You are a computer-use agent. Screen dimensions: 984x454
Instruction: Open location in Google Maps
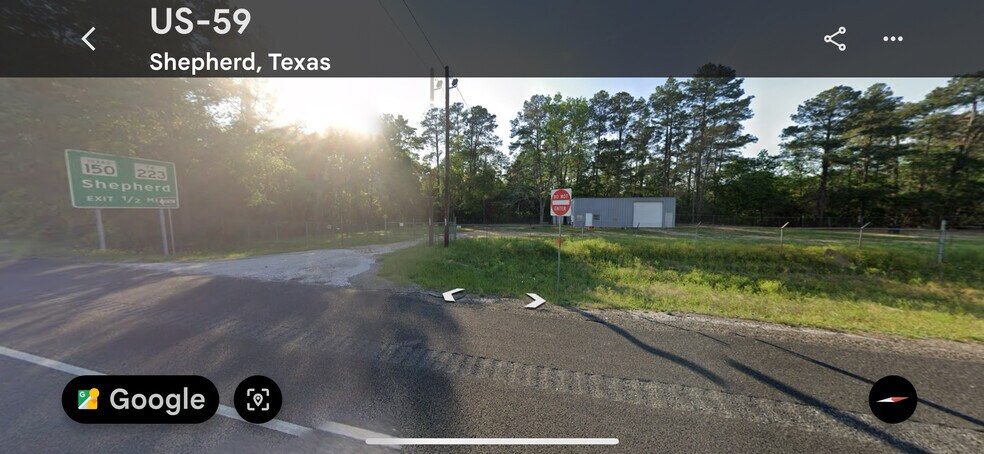[140, 400]
